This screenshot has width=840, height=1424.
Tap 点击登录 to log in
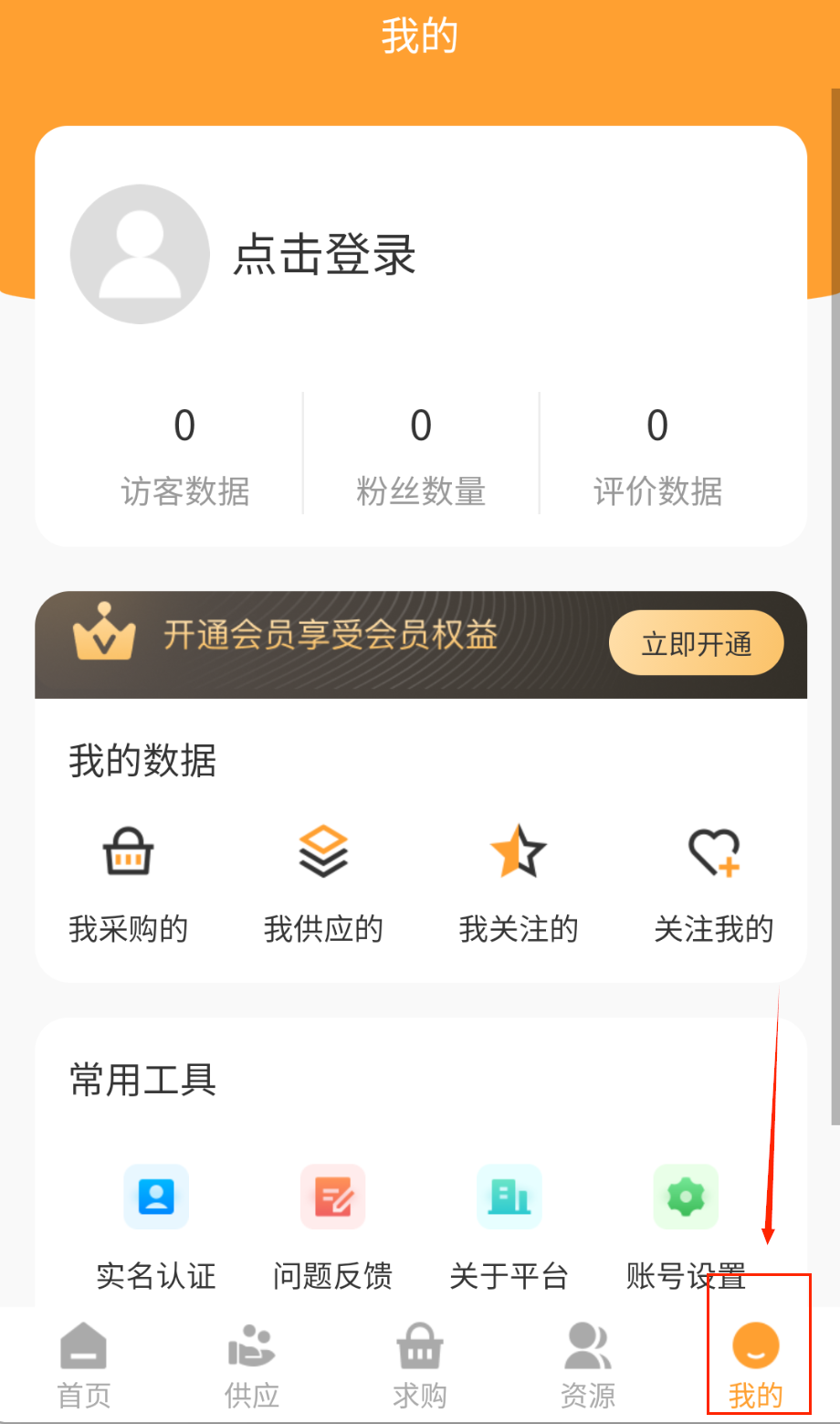324,254
